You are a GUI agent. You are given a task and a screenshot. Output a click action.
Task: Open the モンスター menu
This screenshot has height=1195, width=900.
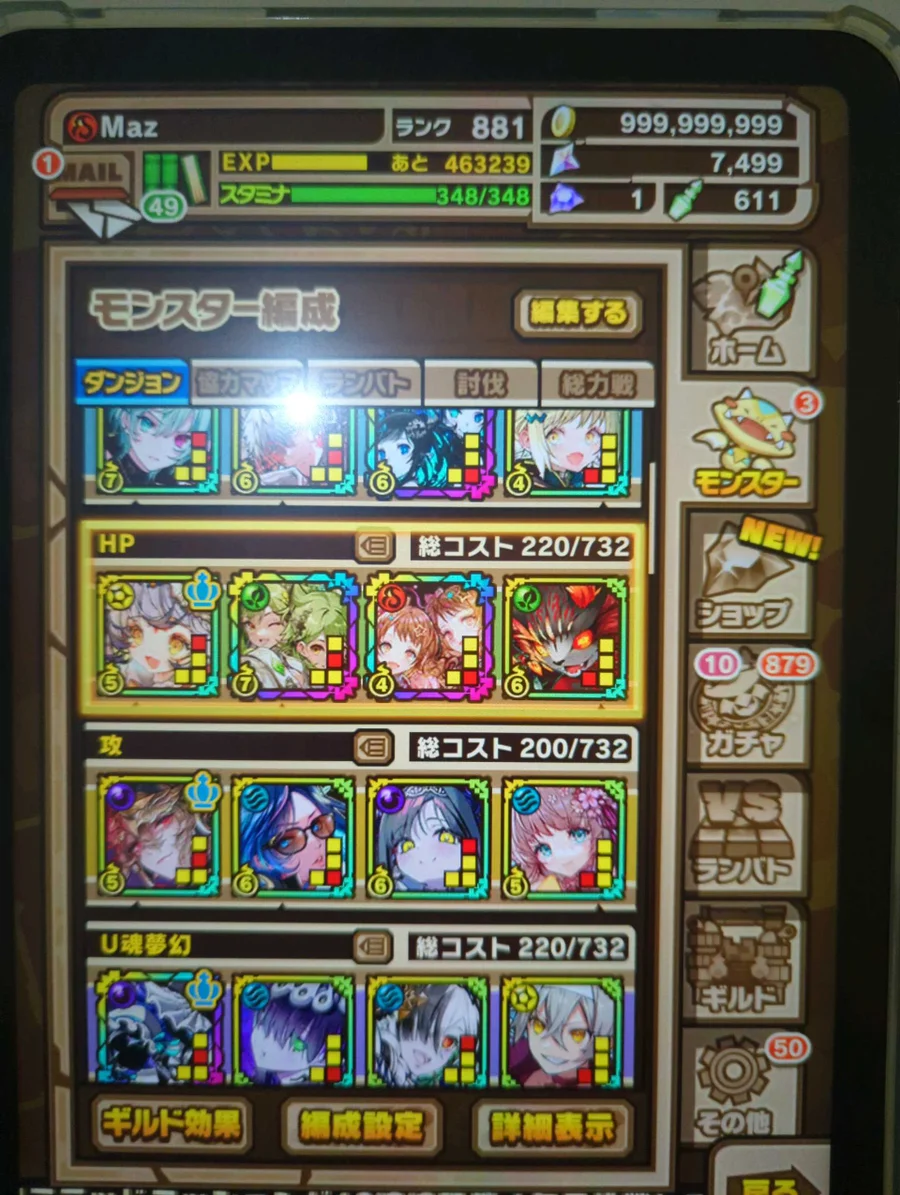pyautogui.click(x=749, y=446)
